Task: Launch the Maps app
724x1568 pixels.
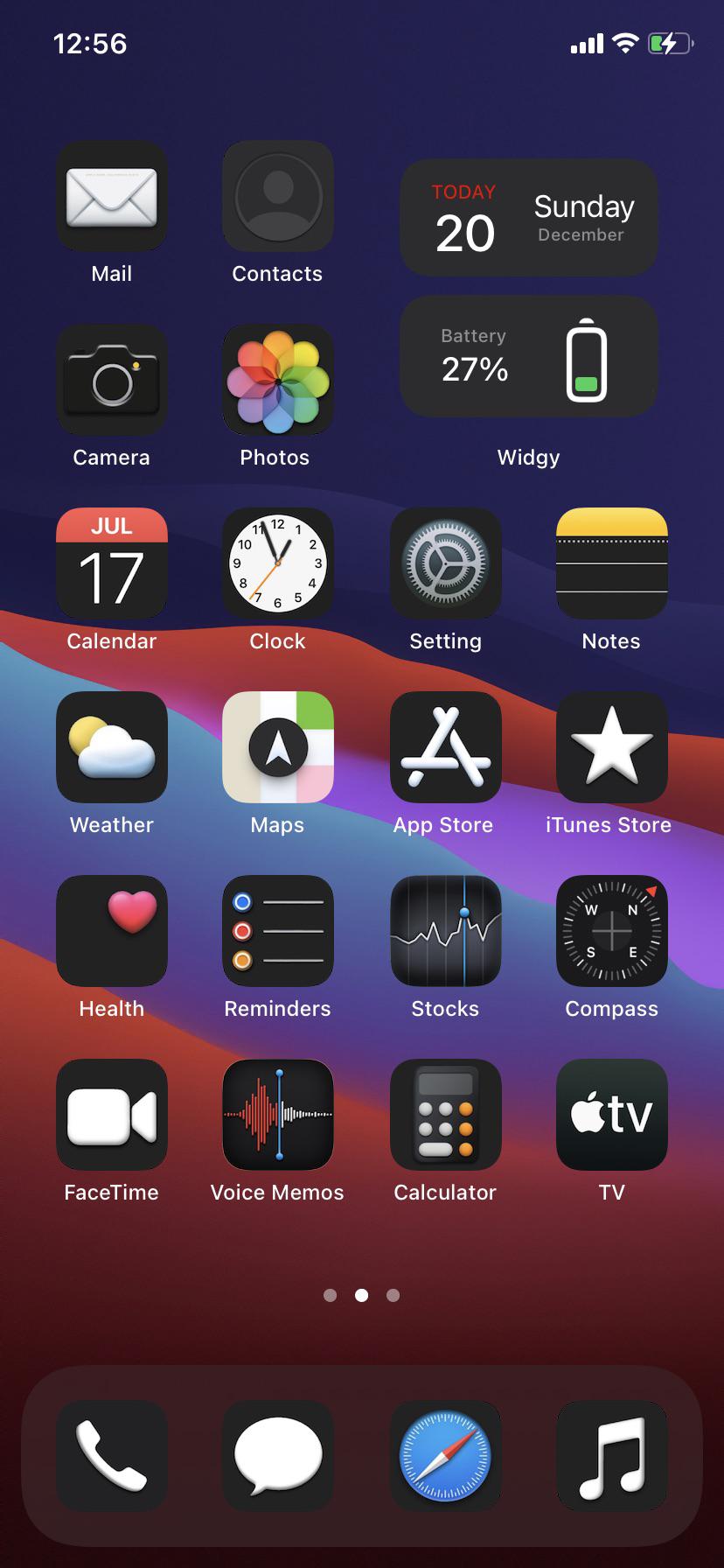Action: [x=278, y=748]
